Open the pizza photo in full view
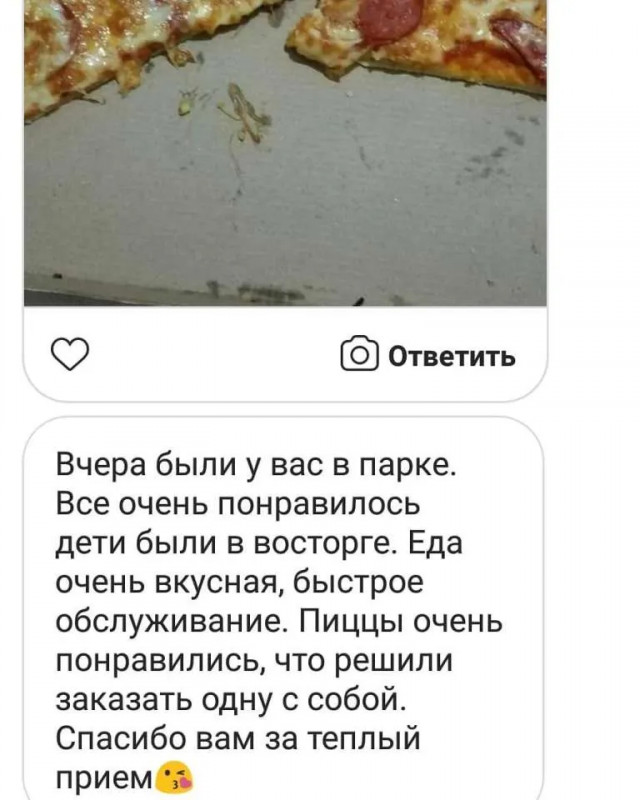This screenshot has height=800, width=640. 285,150
